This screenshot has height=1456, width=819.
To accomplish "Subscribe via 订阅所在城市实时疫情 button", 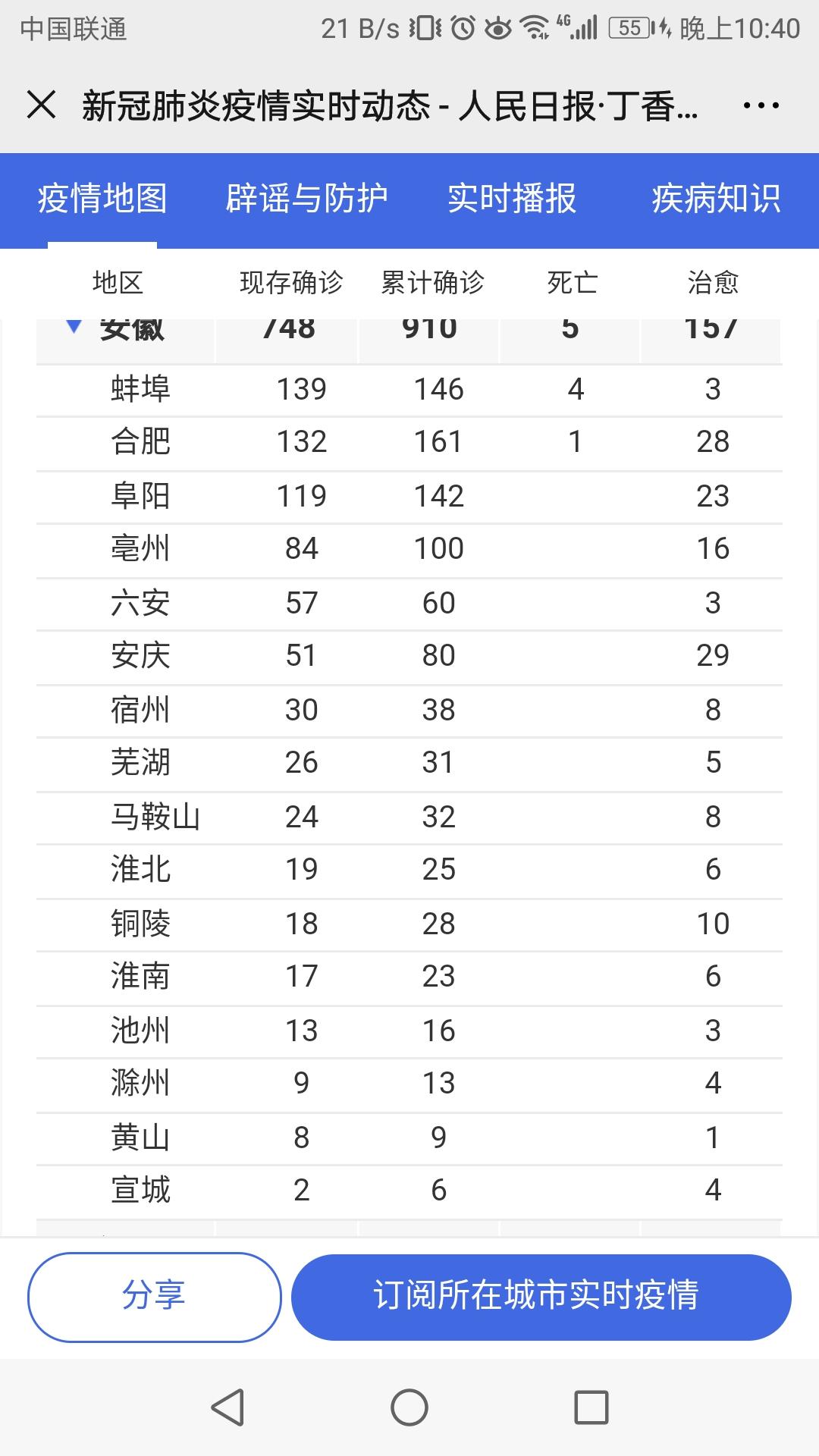I will point(541,1297).
